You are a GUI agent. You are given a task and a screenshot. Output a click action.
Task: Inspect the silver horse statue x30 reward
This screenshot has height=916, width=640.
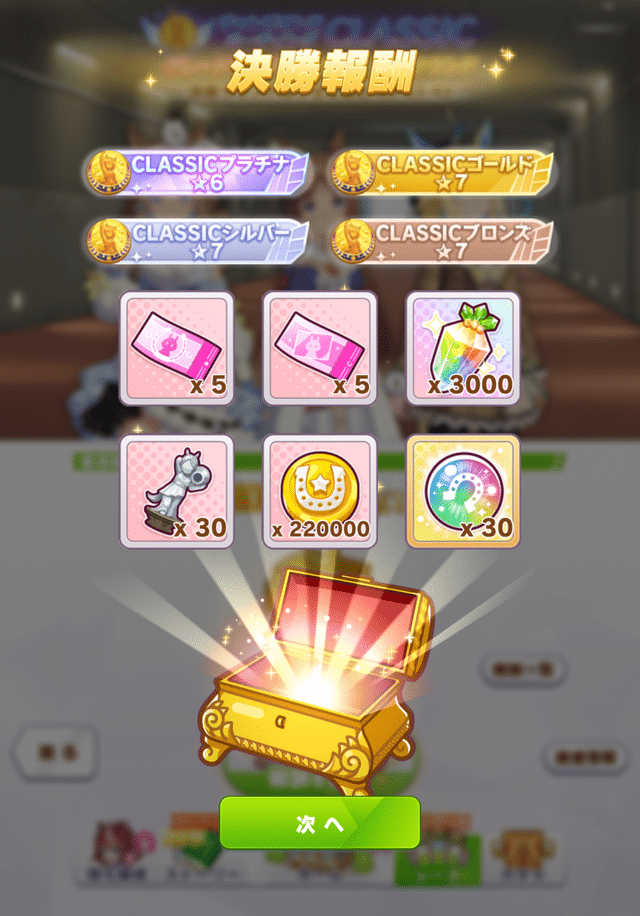pos(176,491)
